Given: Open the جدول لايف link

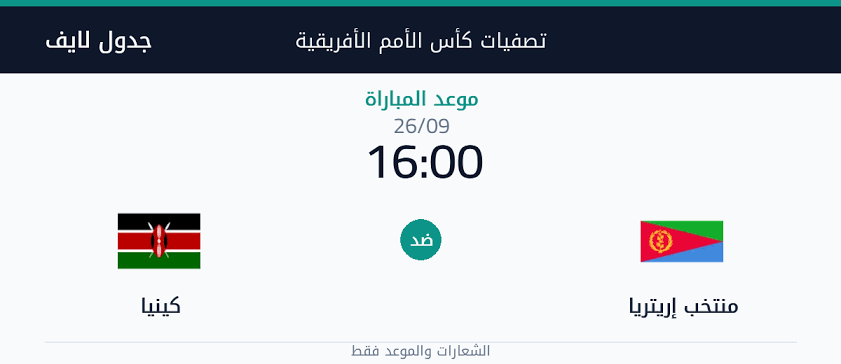Looking at the screenshot, I should [99, 41].
